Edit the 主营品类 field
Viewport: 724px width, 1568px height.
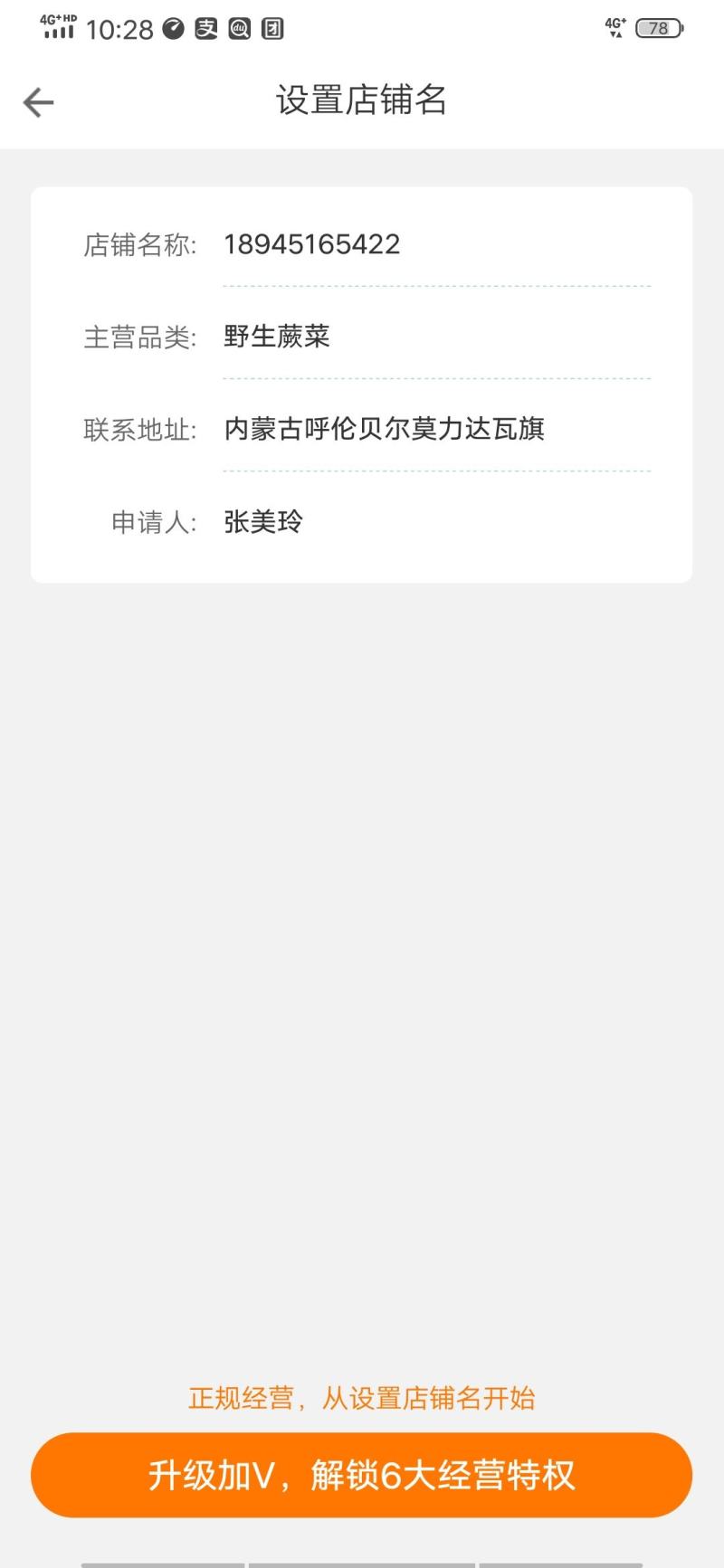coord(436,337)
